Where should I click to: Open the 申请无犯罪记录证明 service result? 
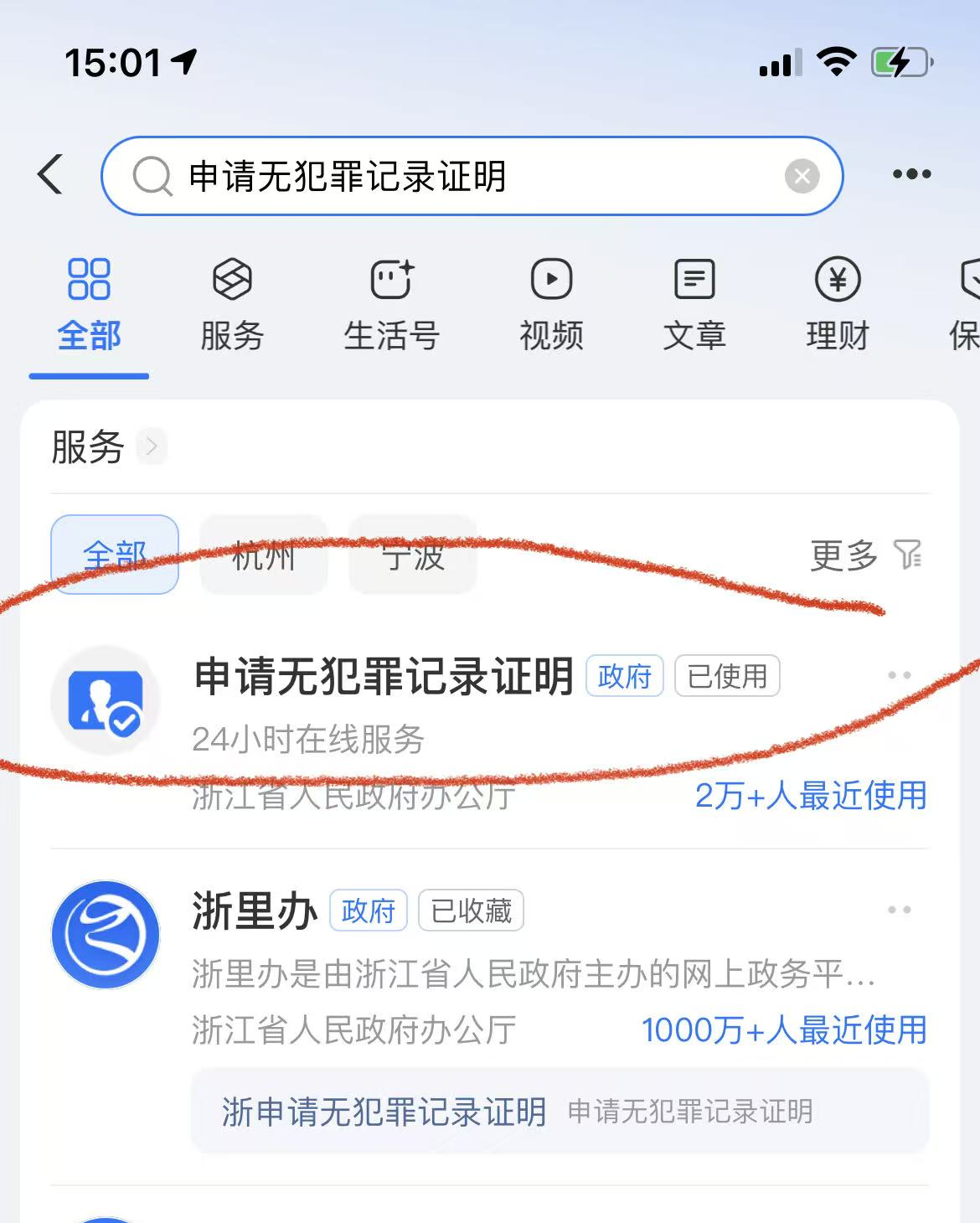(383, 677)
